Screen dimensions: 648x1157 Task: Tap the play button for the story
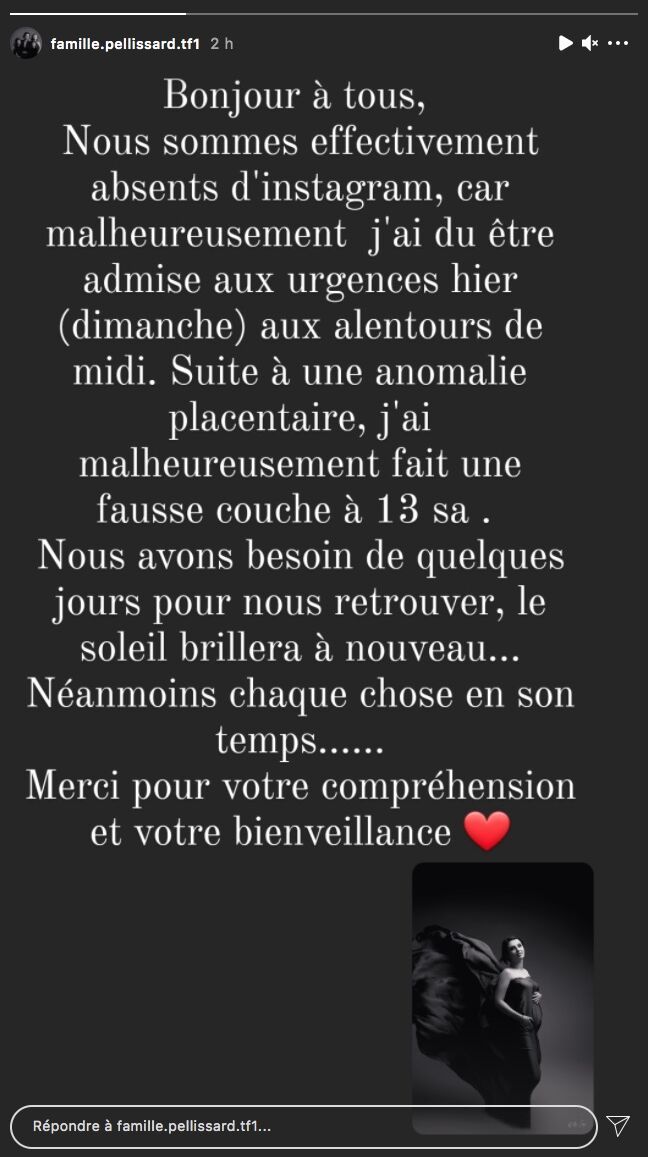point(565,43)
